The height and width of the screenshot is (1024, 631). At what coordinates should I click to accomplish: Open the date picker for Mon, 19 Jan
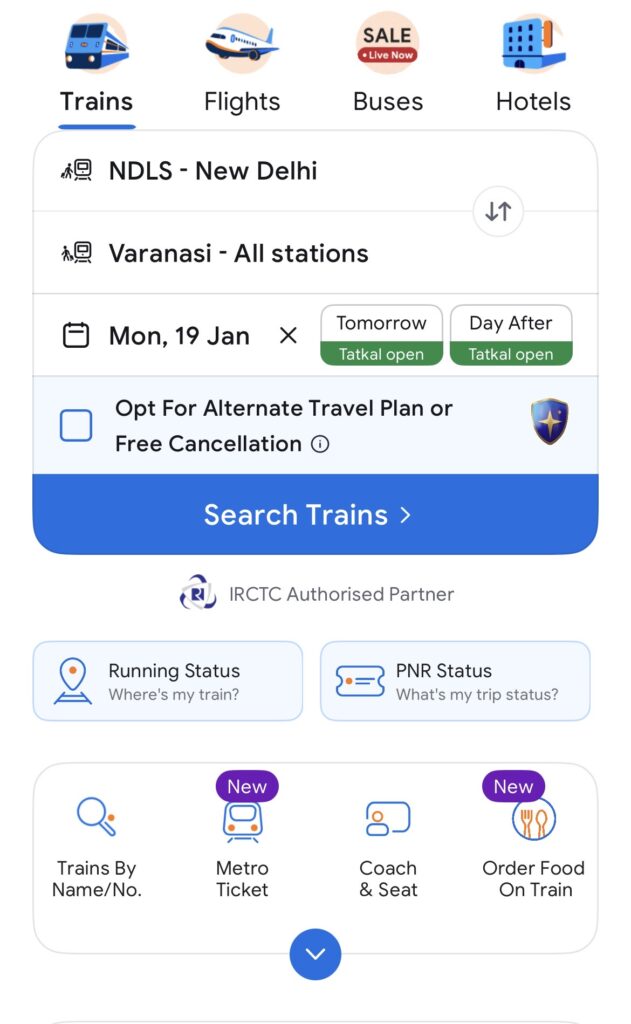point(178,336)
